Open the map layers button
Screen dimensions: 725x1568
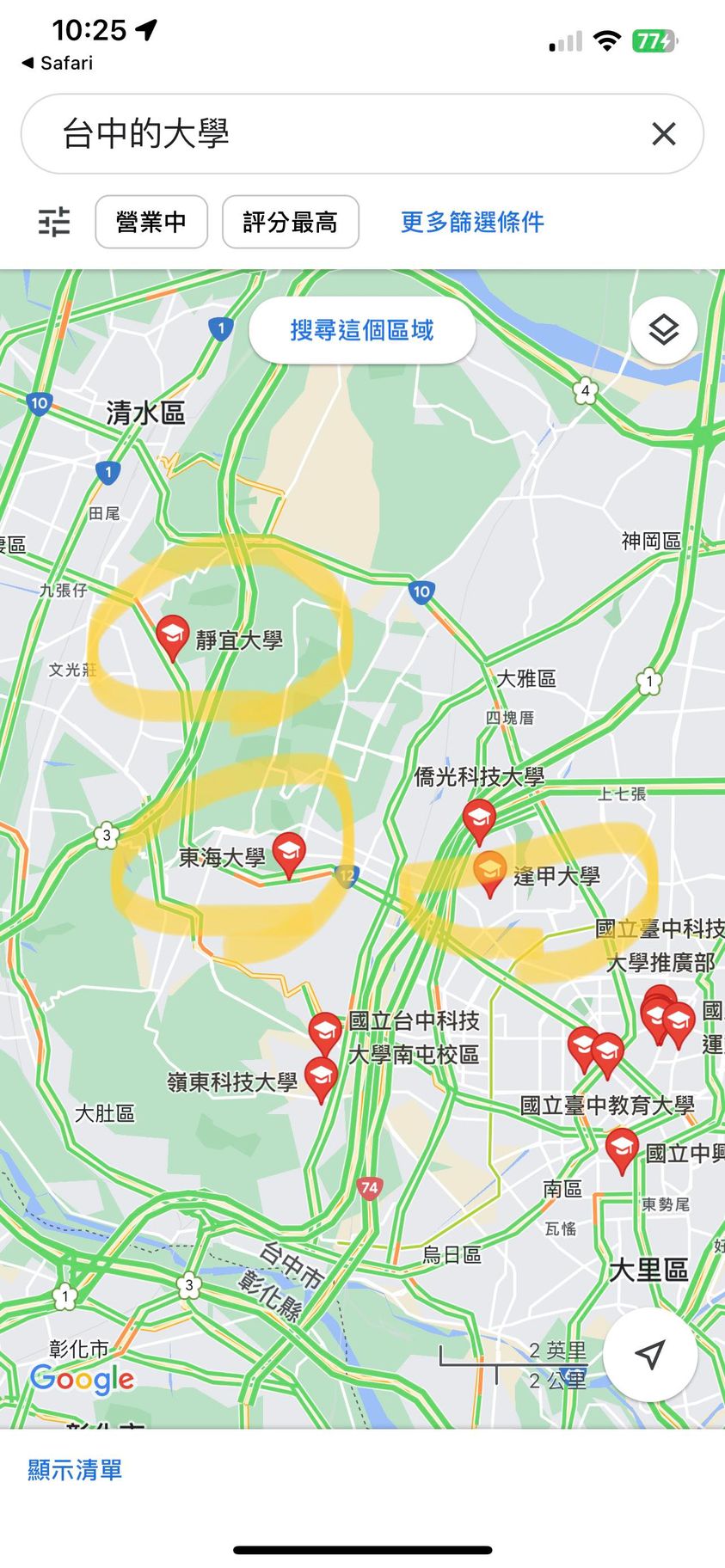point(663,330)
